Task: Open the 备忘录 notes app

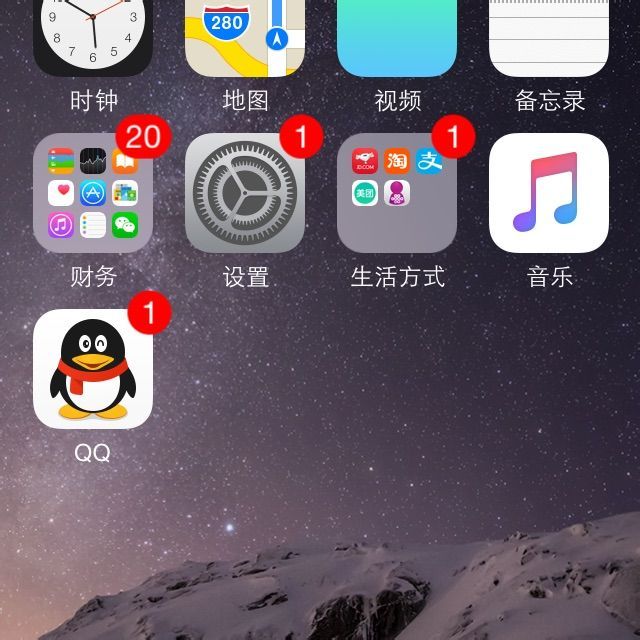Action: coord(549,38)
